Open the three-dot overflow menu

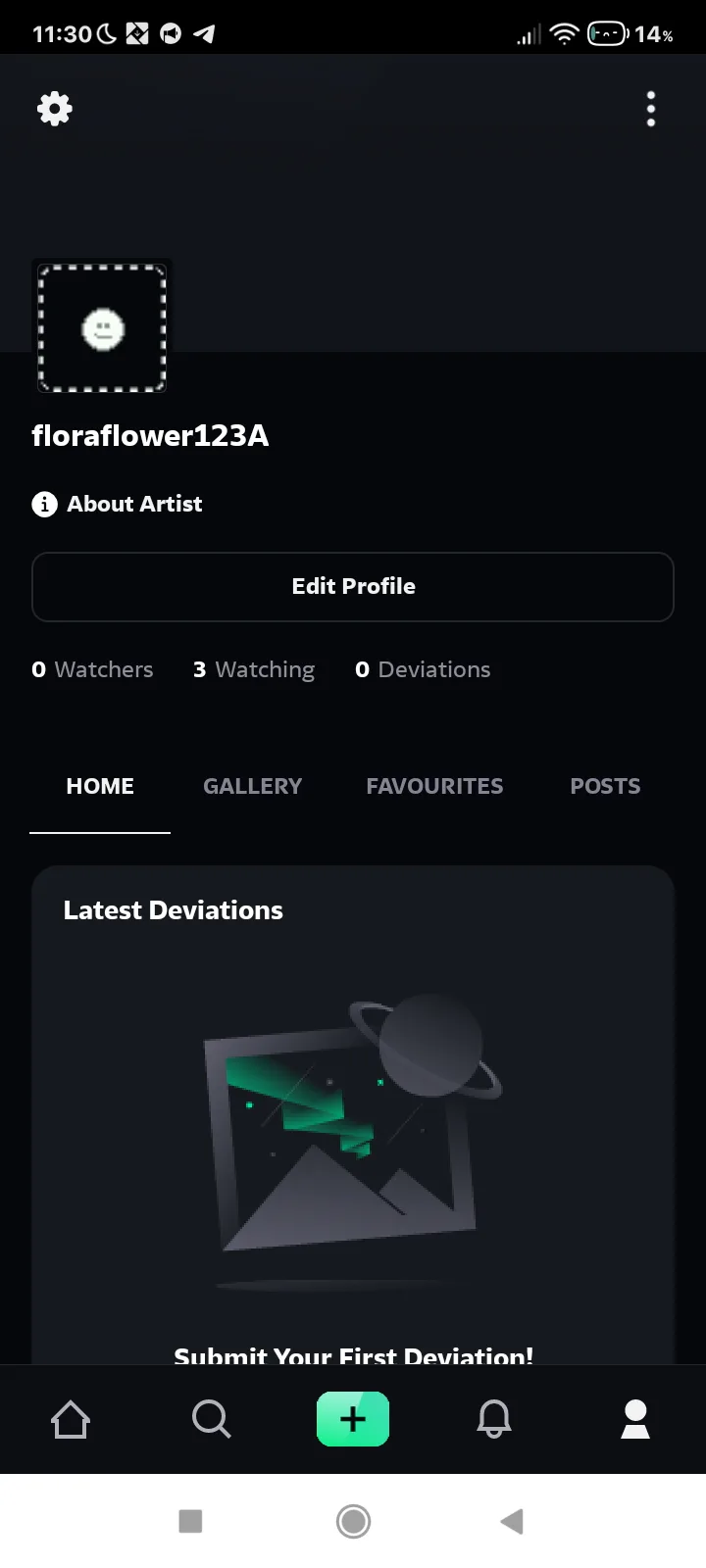(651, 109)
